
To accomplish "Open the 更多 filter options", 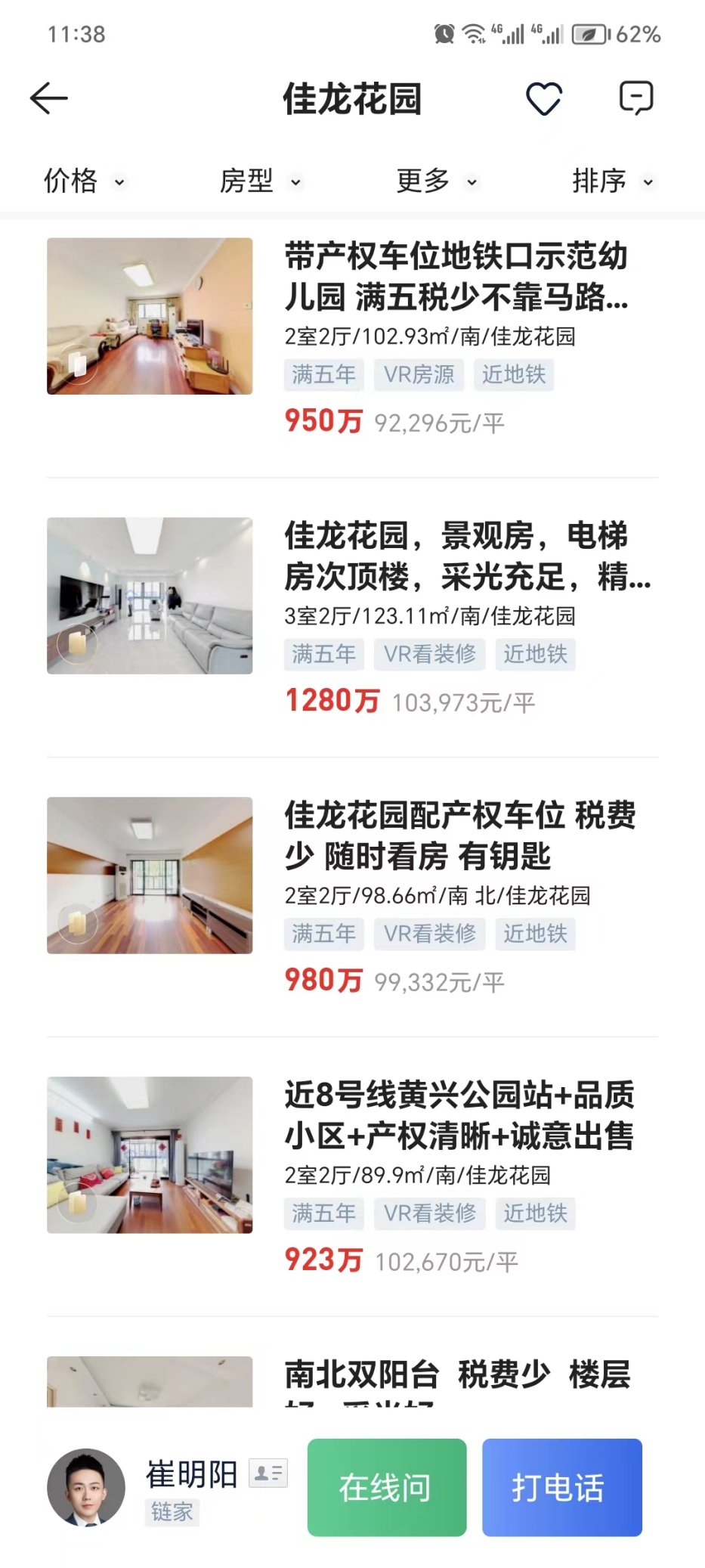I will (437, 181).
